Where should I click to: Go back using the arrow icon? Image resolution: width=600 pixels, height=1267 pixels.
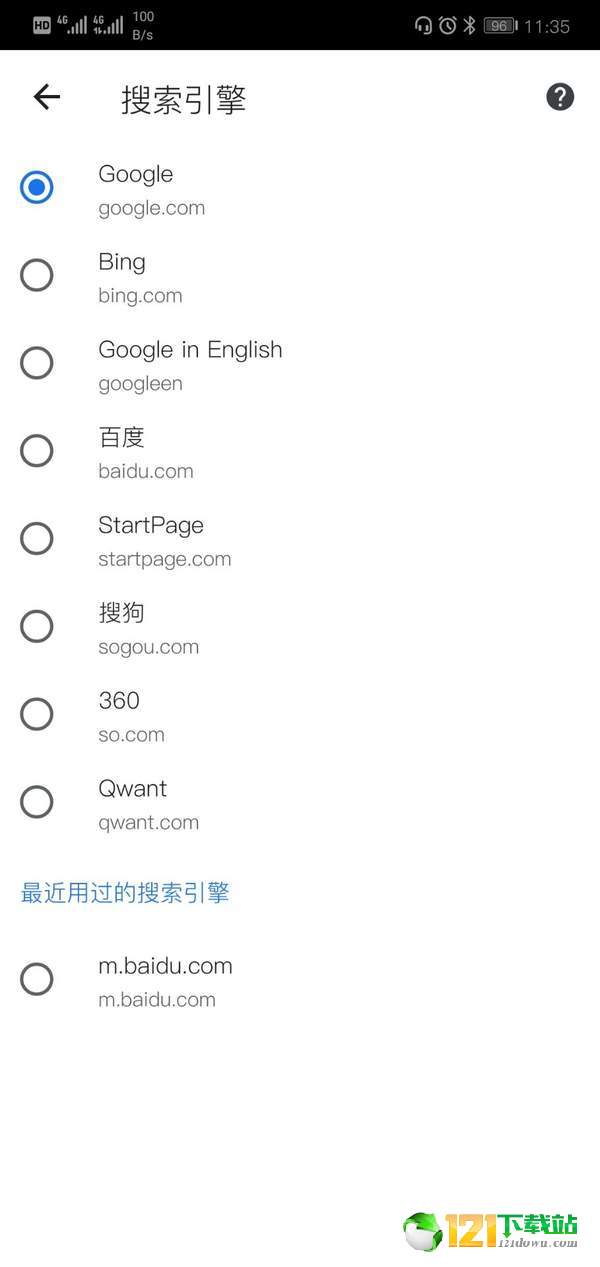(x=47, y=97)
